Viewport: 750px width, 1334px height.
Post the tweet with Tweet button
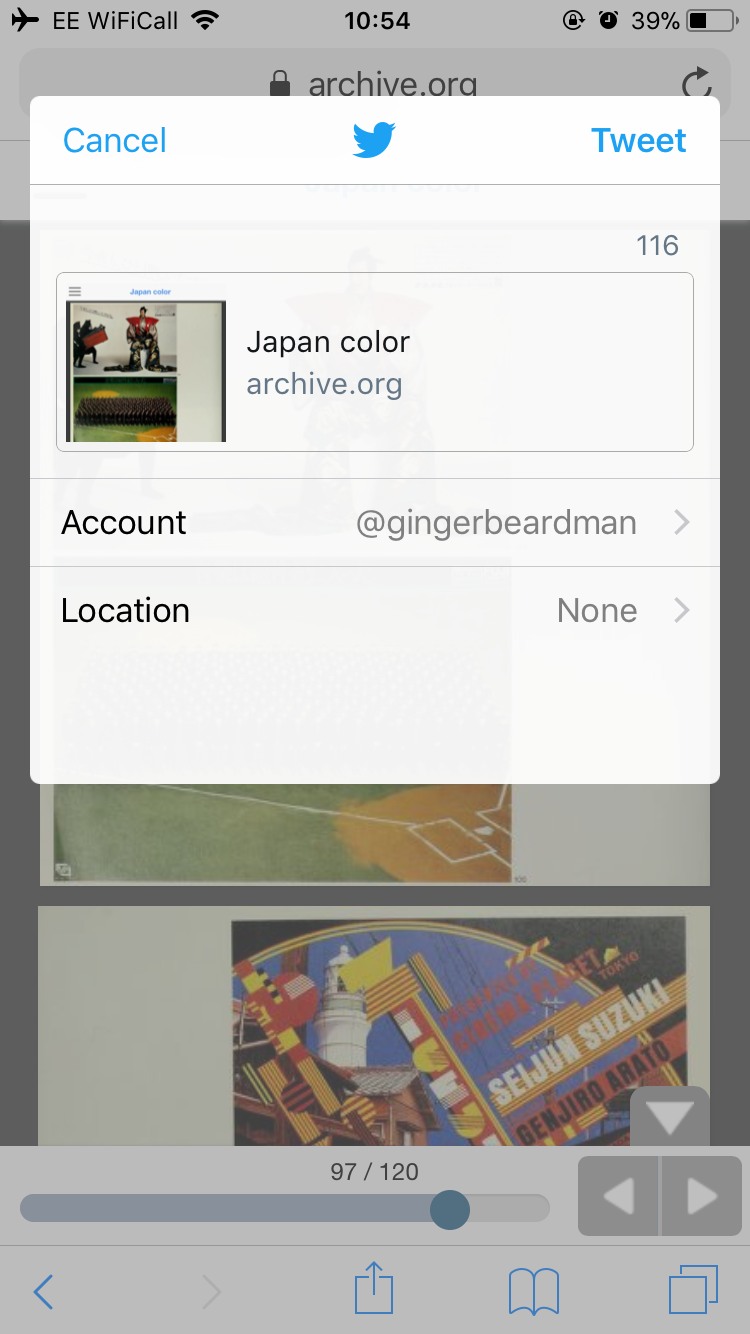coord(638,140)
